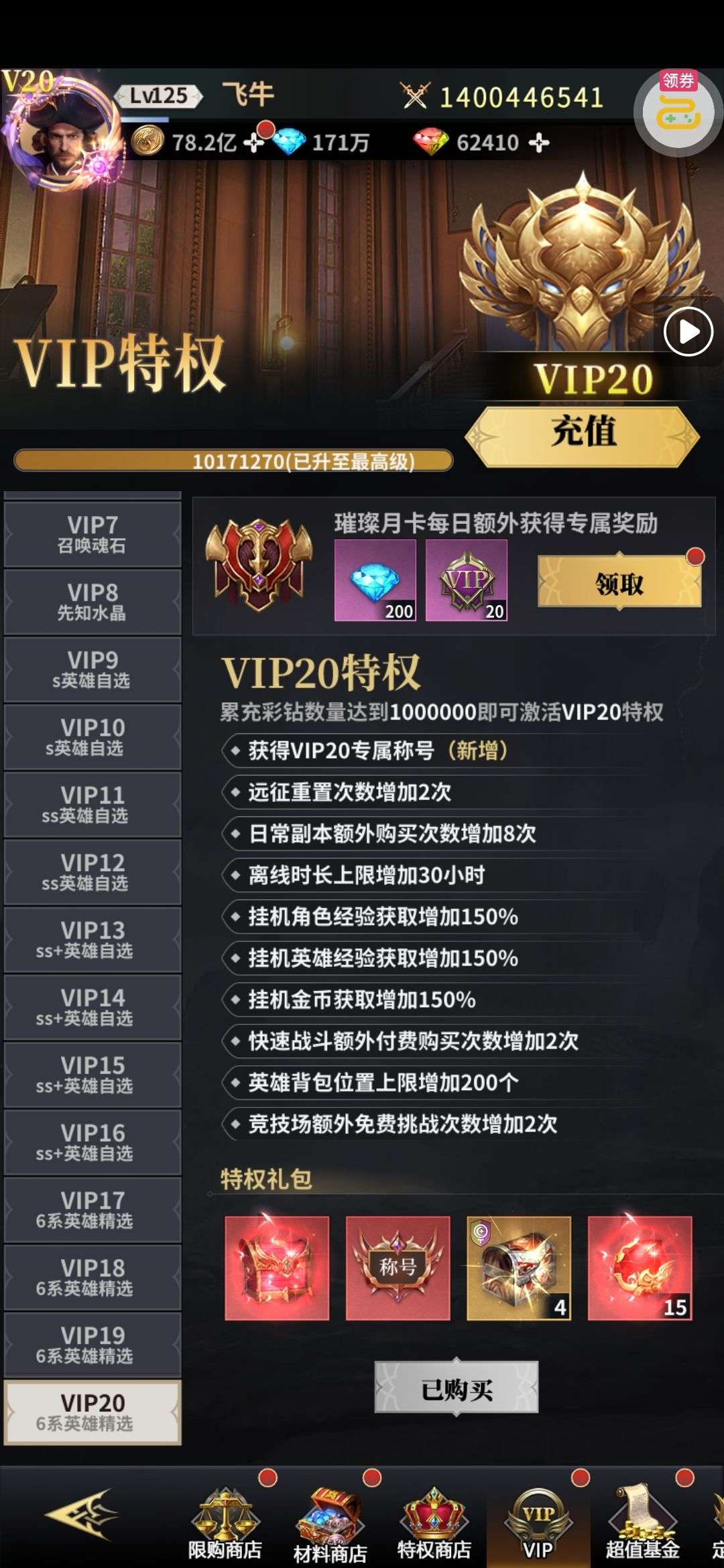Select the VIP17 6系英雄精选 tab
The image size is (724, 1568).
[93, 1209]
